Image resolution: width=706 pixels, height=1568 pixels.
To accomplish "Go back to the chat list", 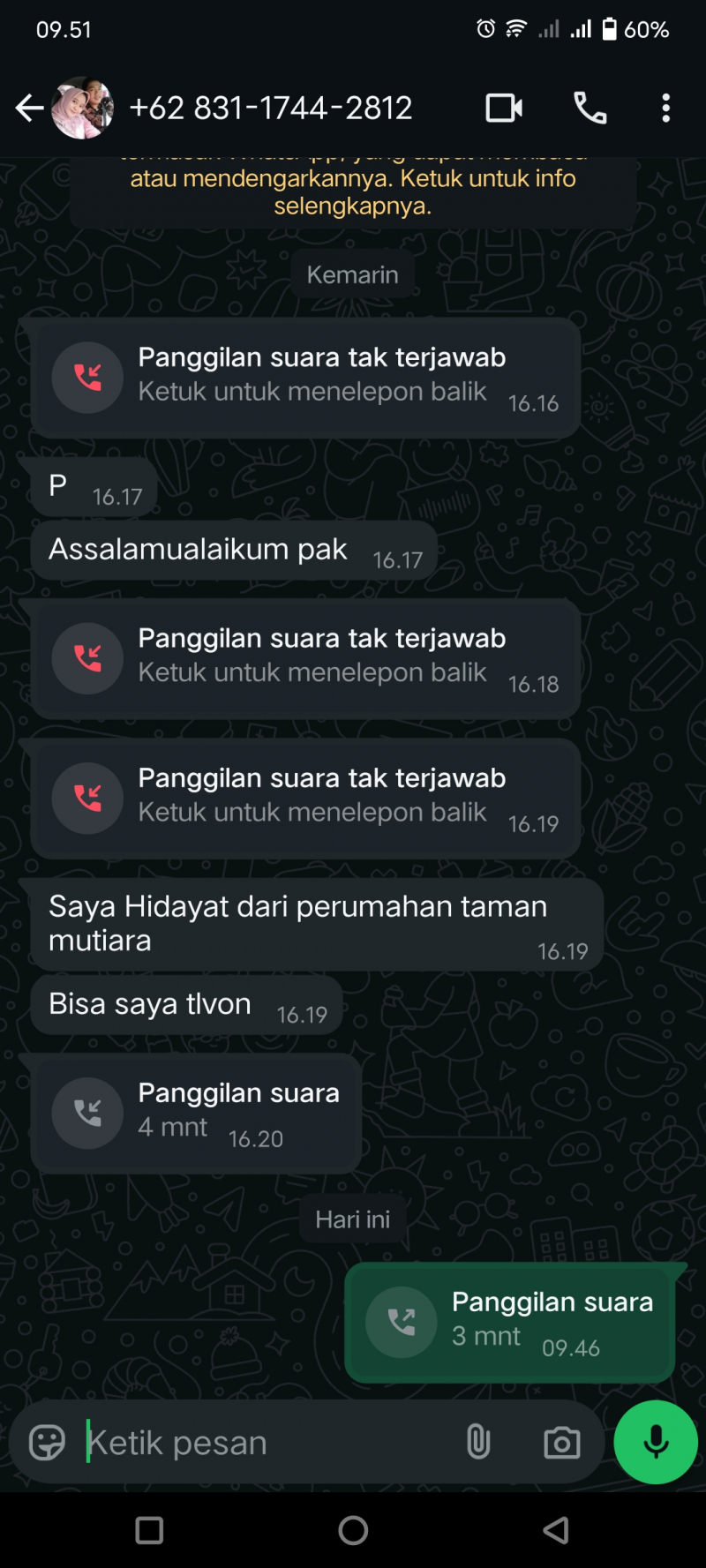I will click(x=29, y=109).
